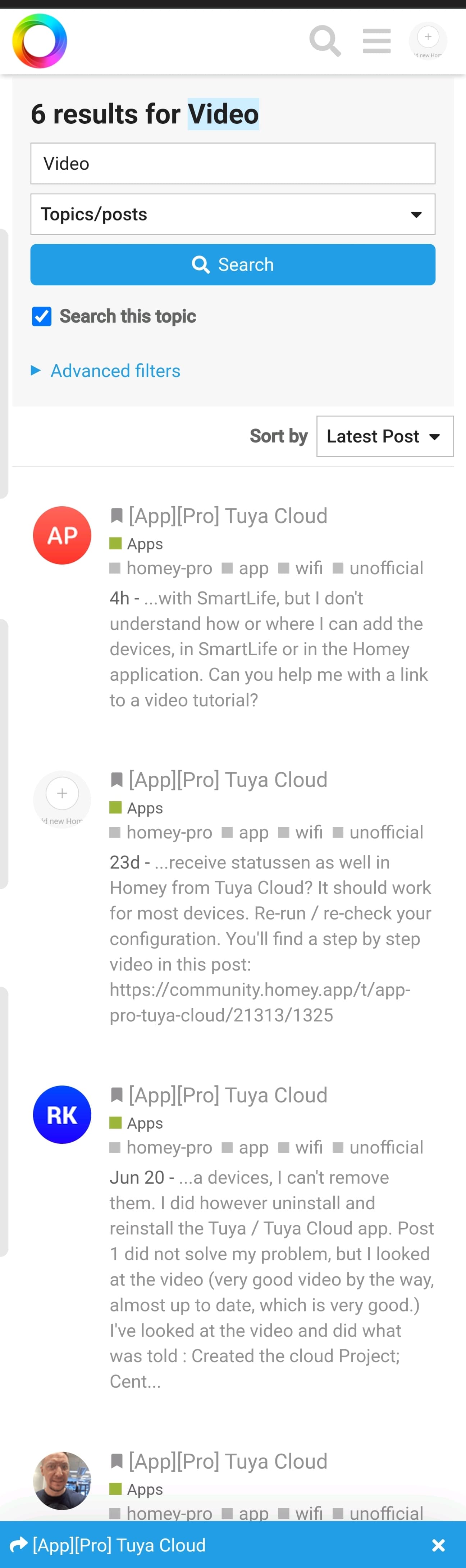View the RK user avatar
The image size is (466, 1568).
pos(62,1115)
